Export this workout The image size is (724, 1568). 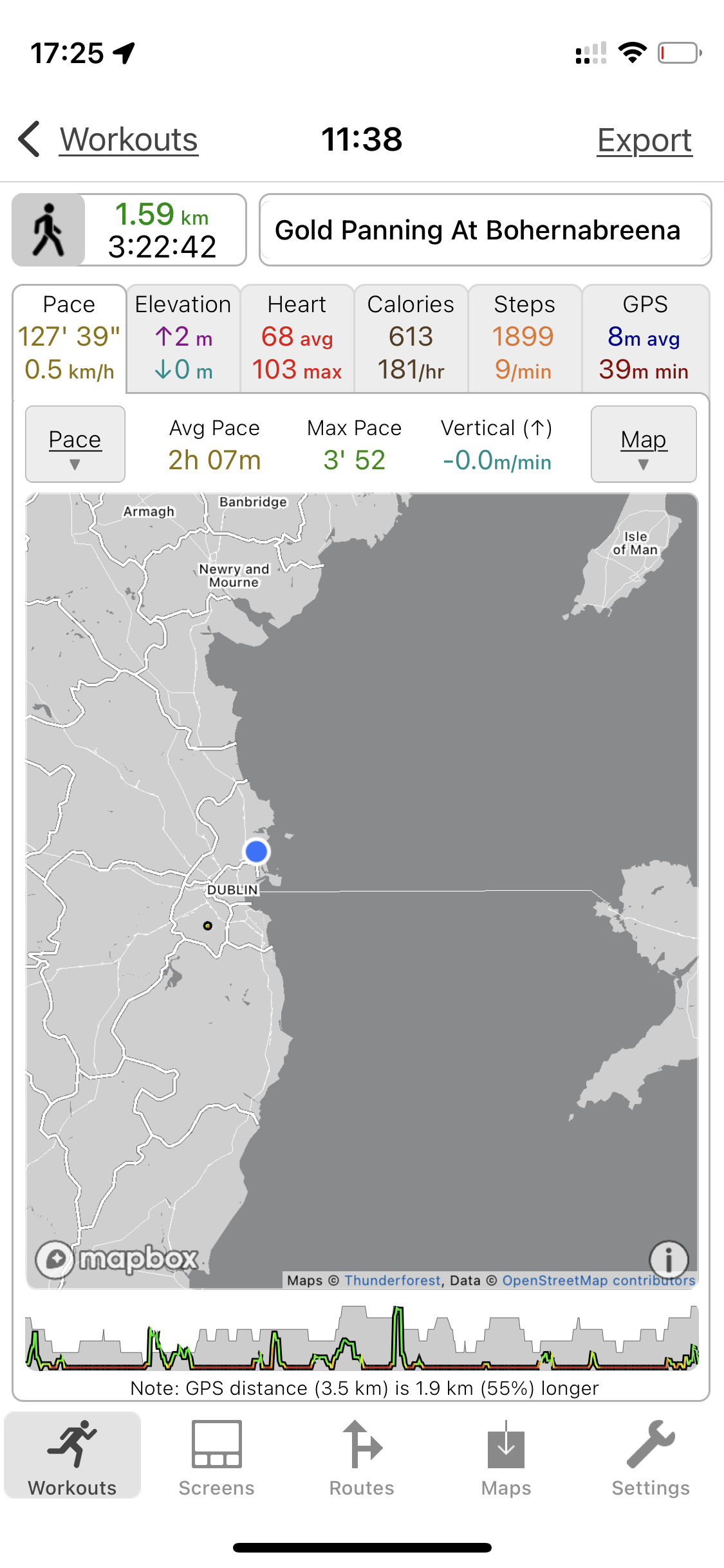point(644,140)
